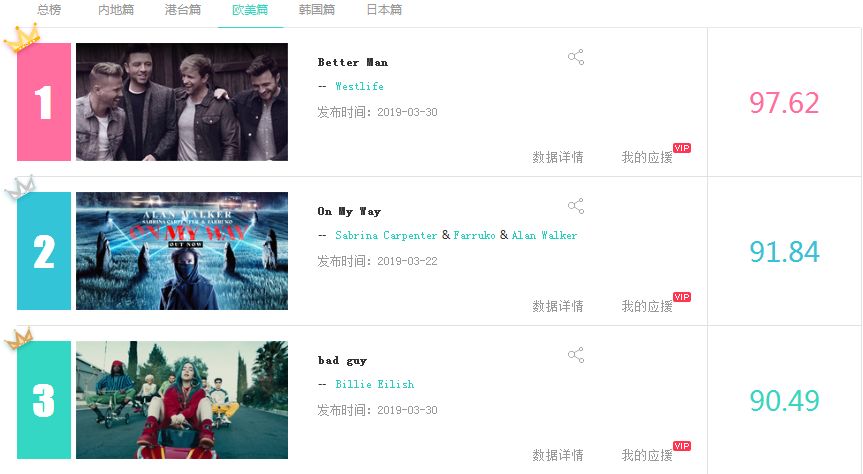The image size is (863, 474).
Task: Open Farruko artist page
Action: point(475,236)
